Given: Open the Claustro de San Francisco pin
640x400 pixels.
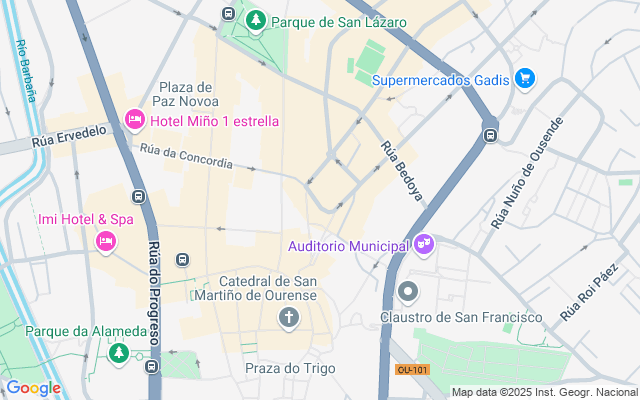Looking at the screenshot, I should pos(408,293).
